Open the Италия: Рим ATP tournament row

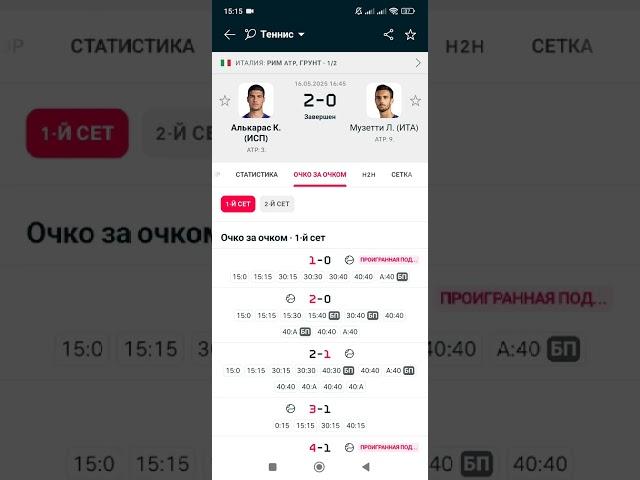pos(319,63)
